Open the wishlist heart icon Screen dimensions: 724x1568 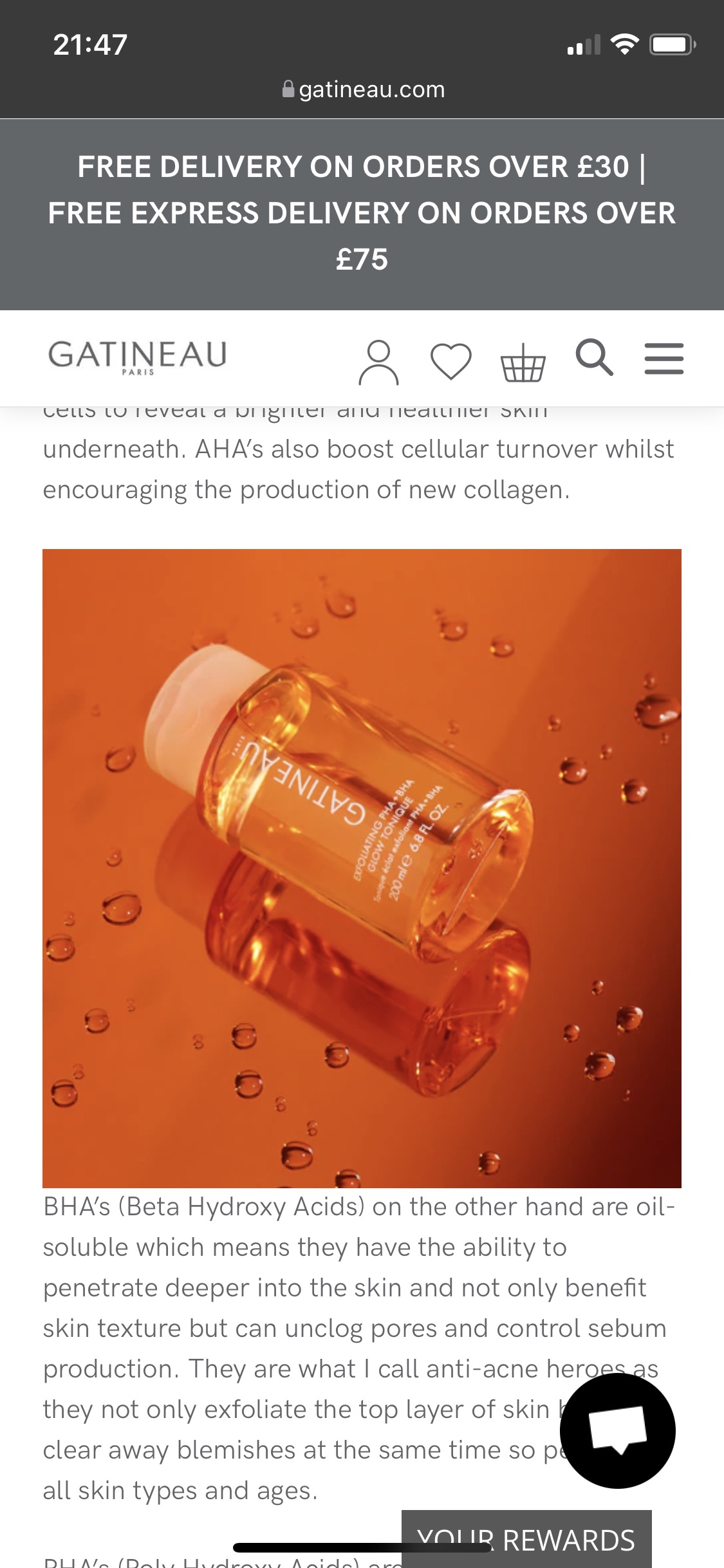point(450,361)
